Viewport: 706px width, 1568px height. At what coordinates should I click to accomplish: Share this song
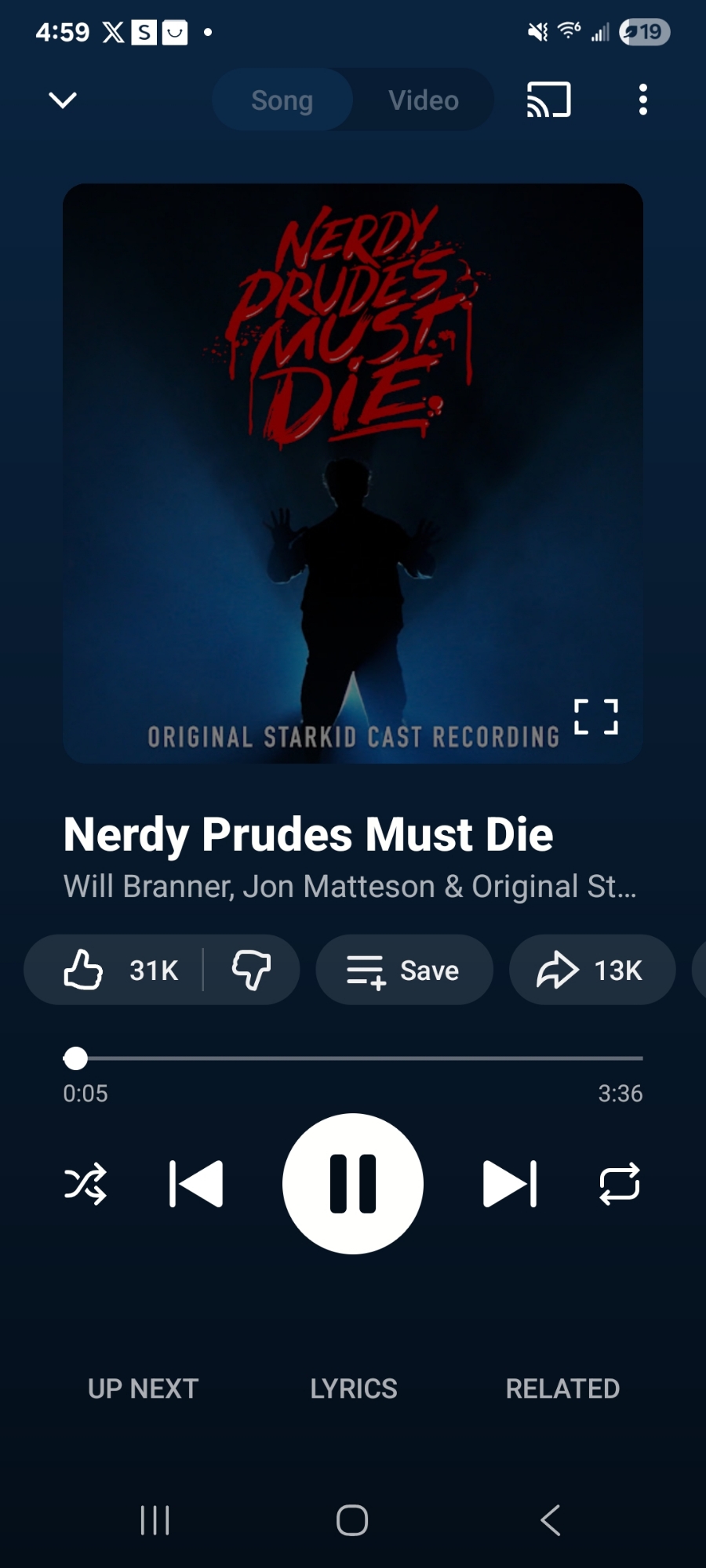591,970
